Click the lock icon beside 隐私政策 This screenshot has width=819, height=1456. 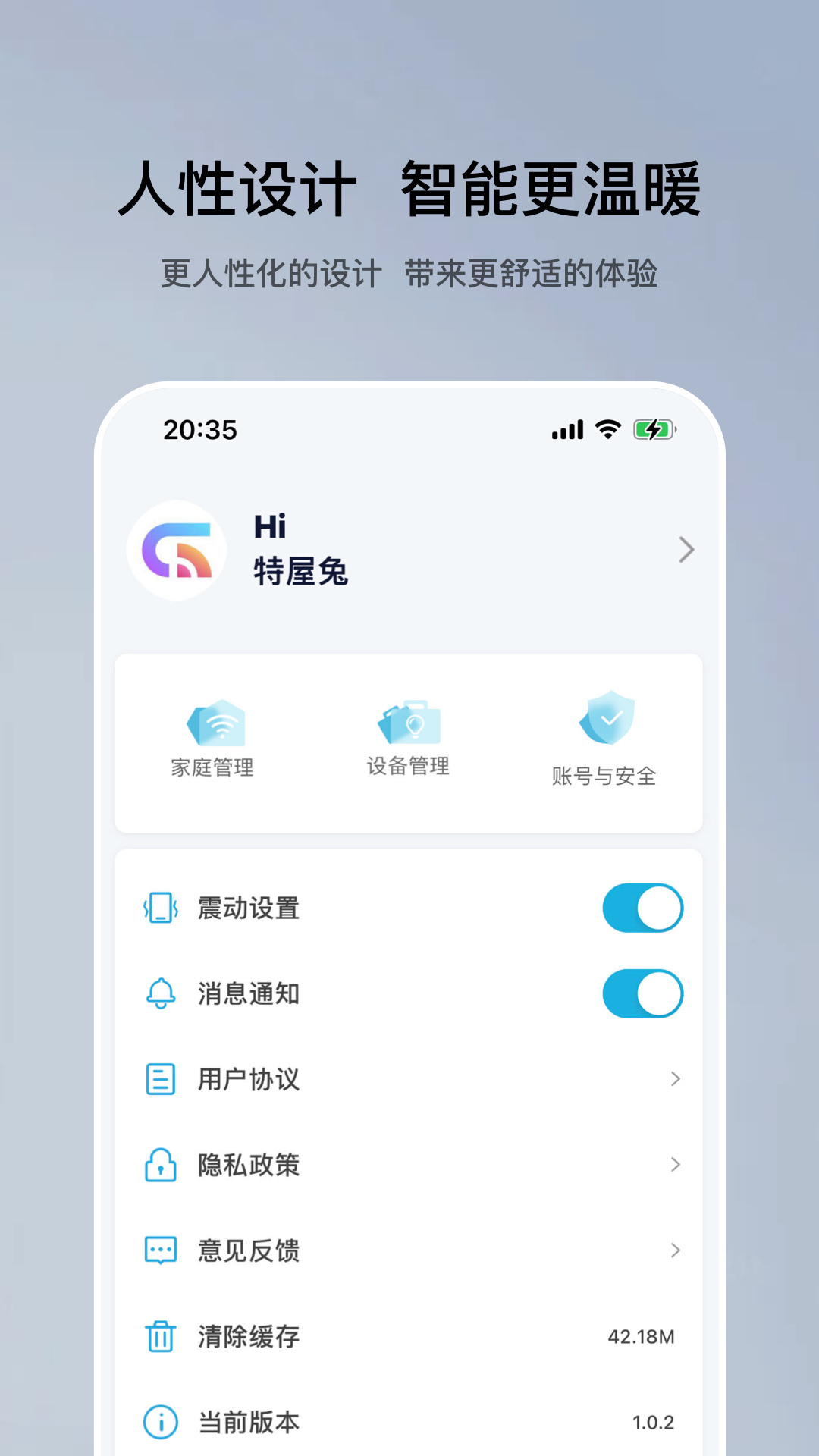click(x=158, y=1166)
